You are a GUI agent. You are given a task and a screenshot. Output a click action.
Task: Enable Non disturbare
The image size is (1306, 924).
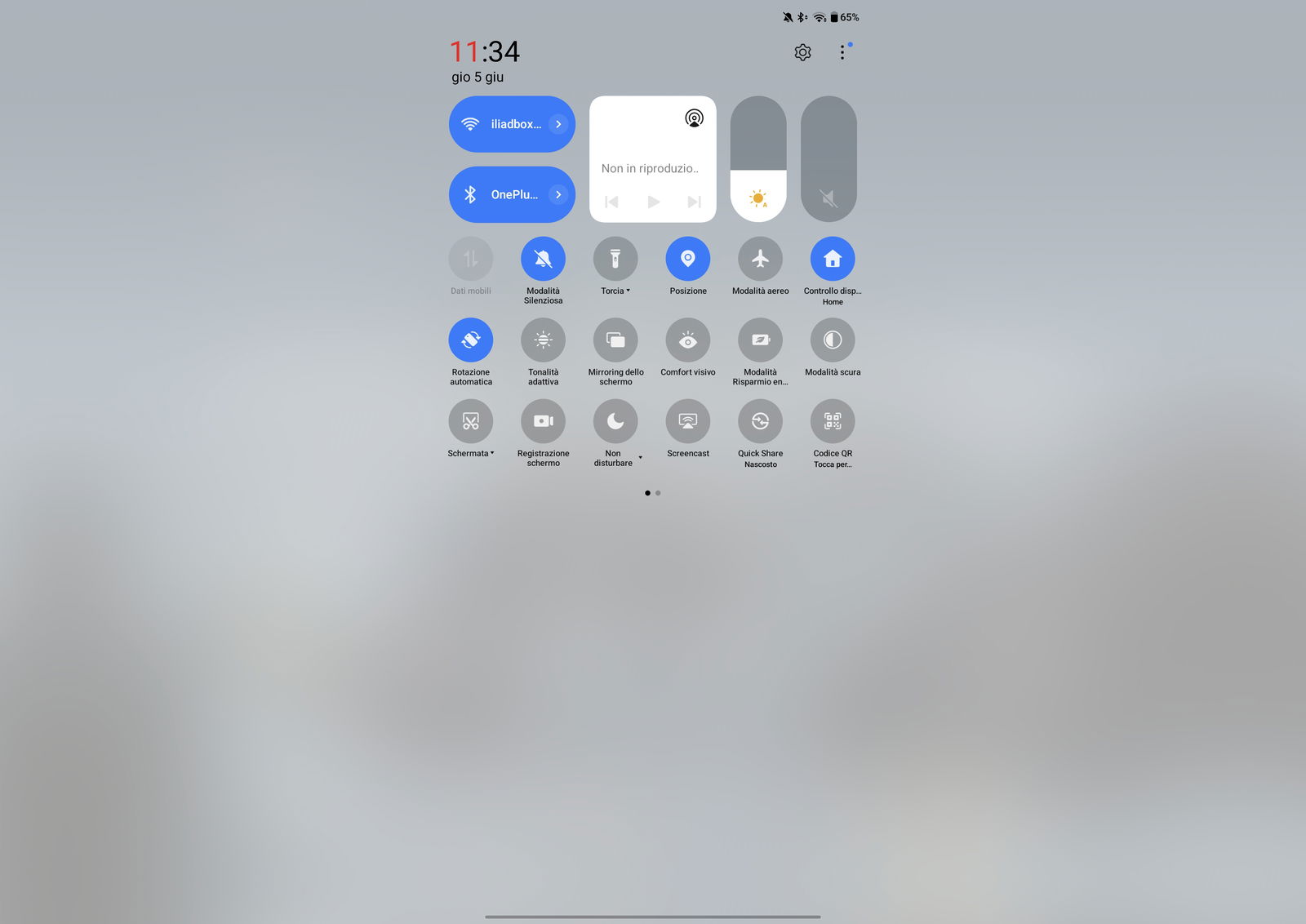click(615, 421)
